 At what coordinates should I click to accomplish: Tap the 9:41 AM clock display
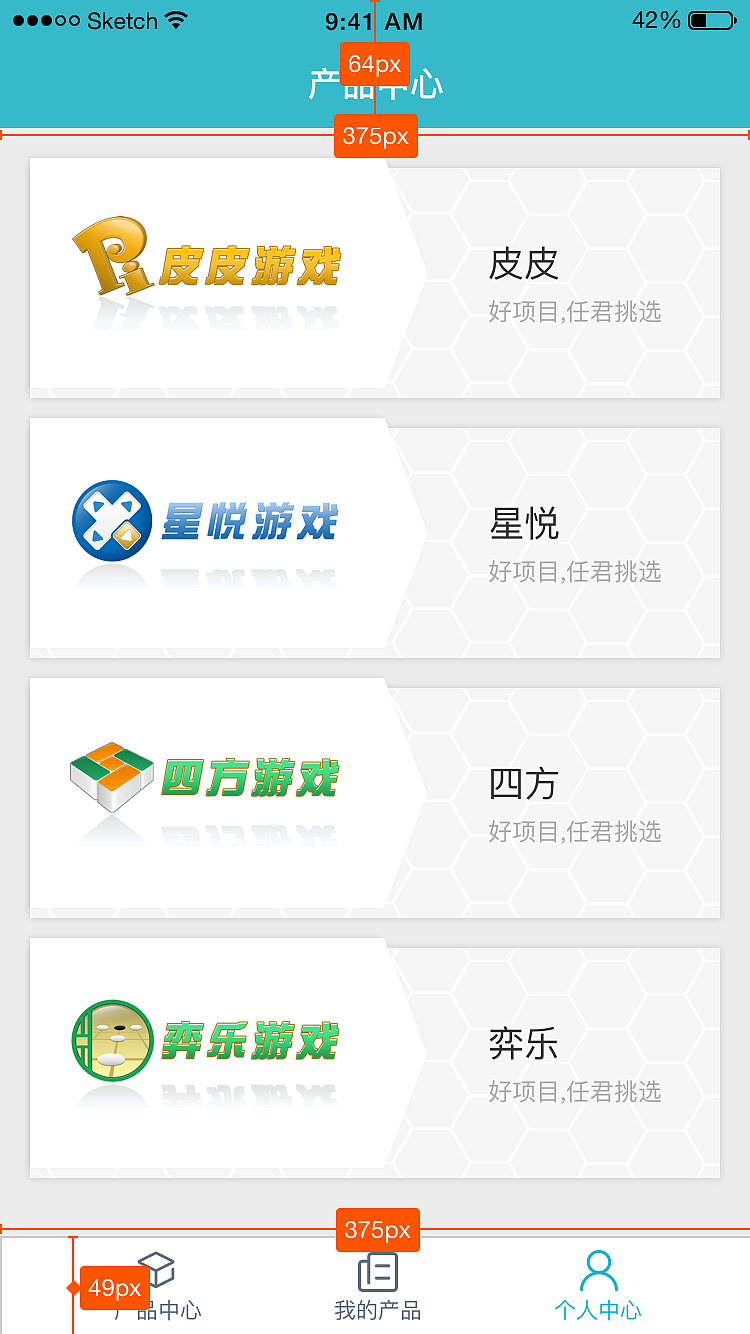click(375, 20)
